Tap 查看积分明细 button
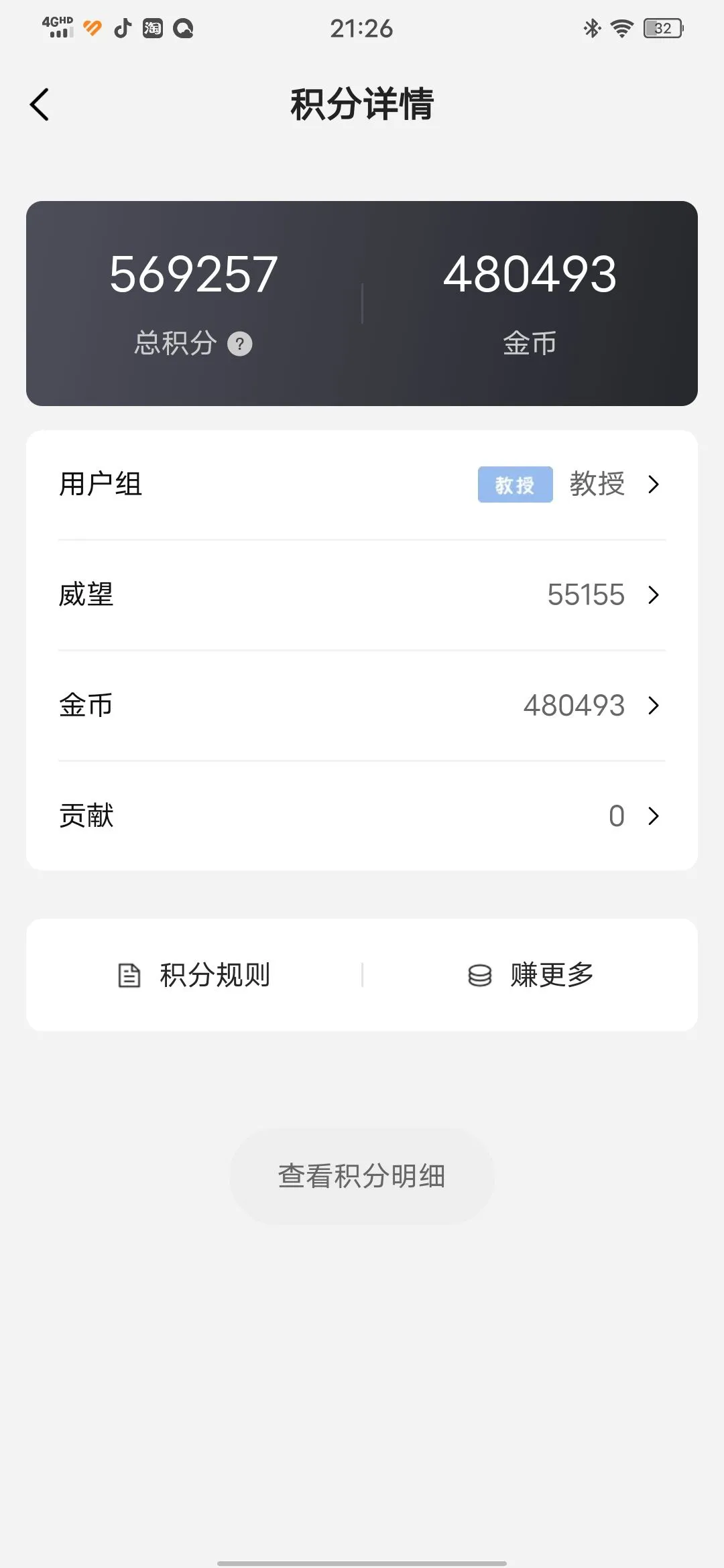Viewport: 724px width, 1568px height. point(362,1176)
